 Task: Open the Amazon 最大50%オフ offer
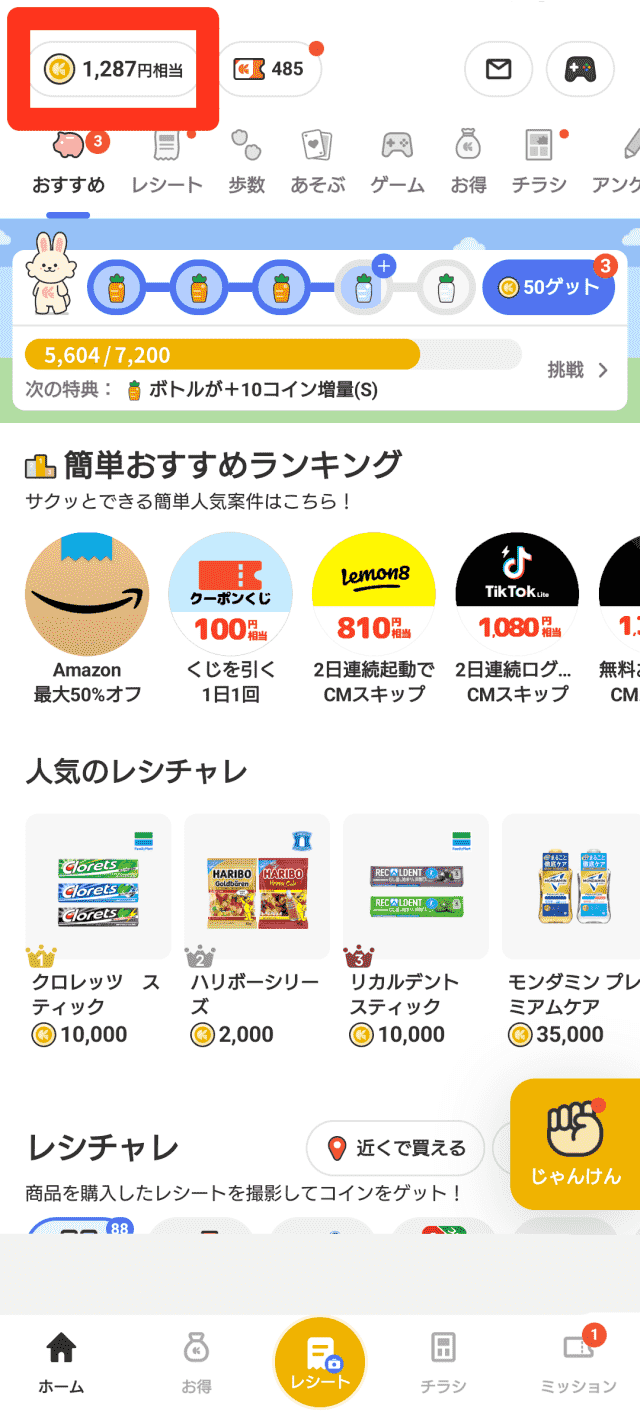pos(87,618)
